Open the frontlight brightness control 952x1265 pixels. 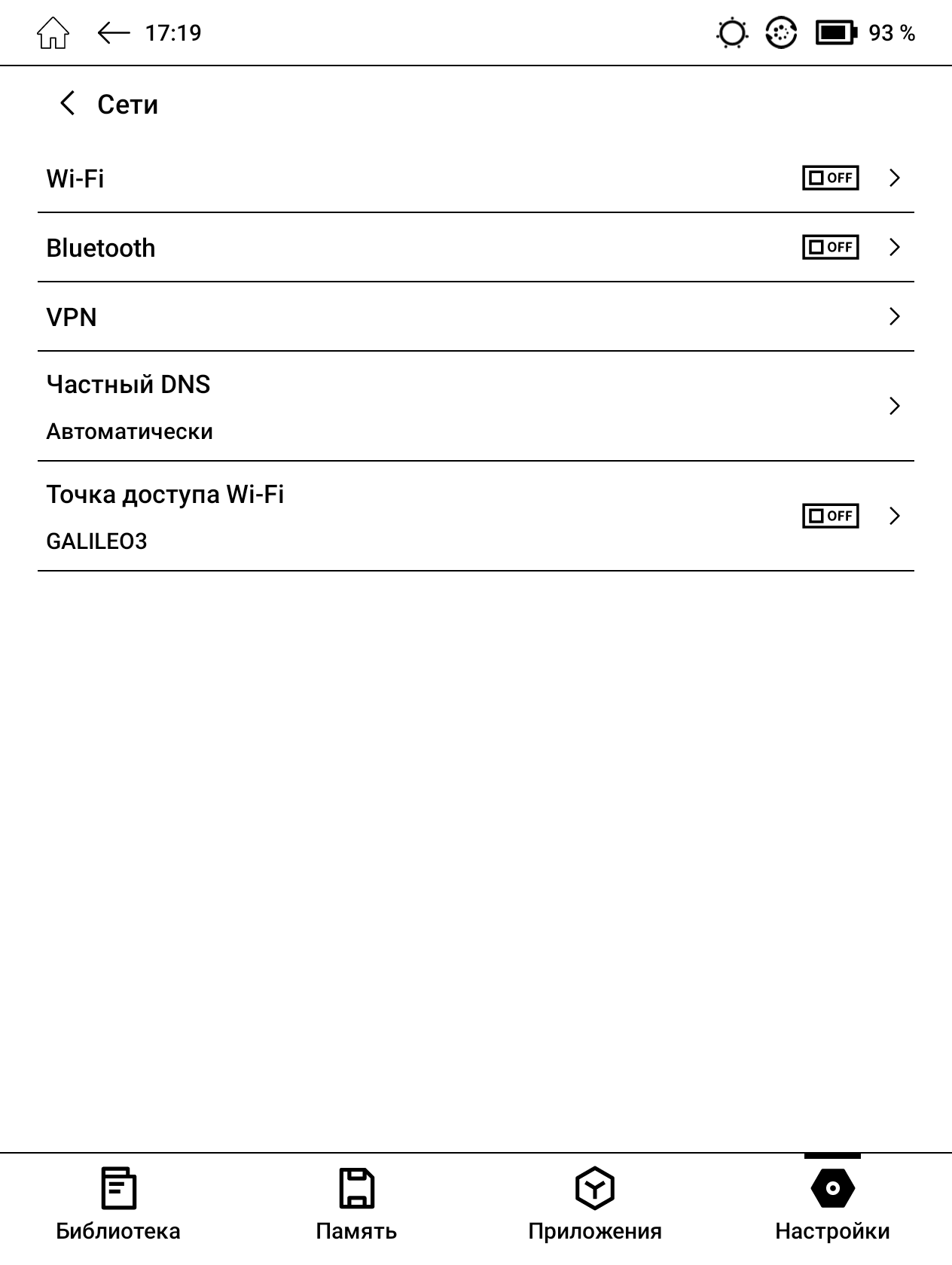click(731, 33)
